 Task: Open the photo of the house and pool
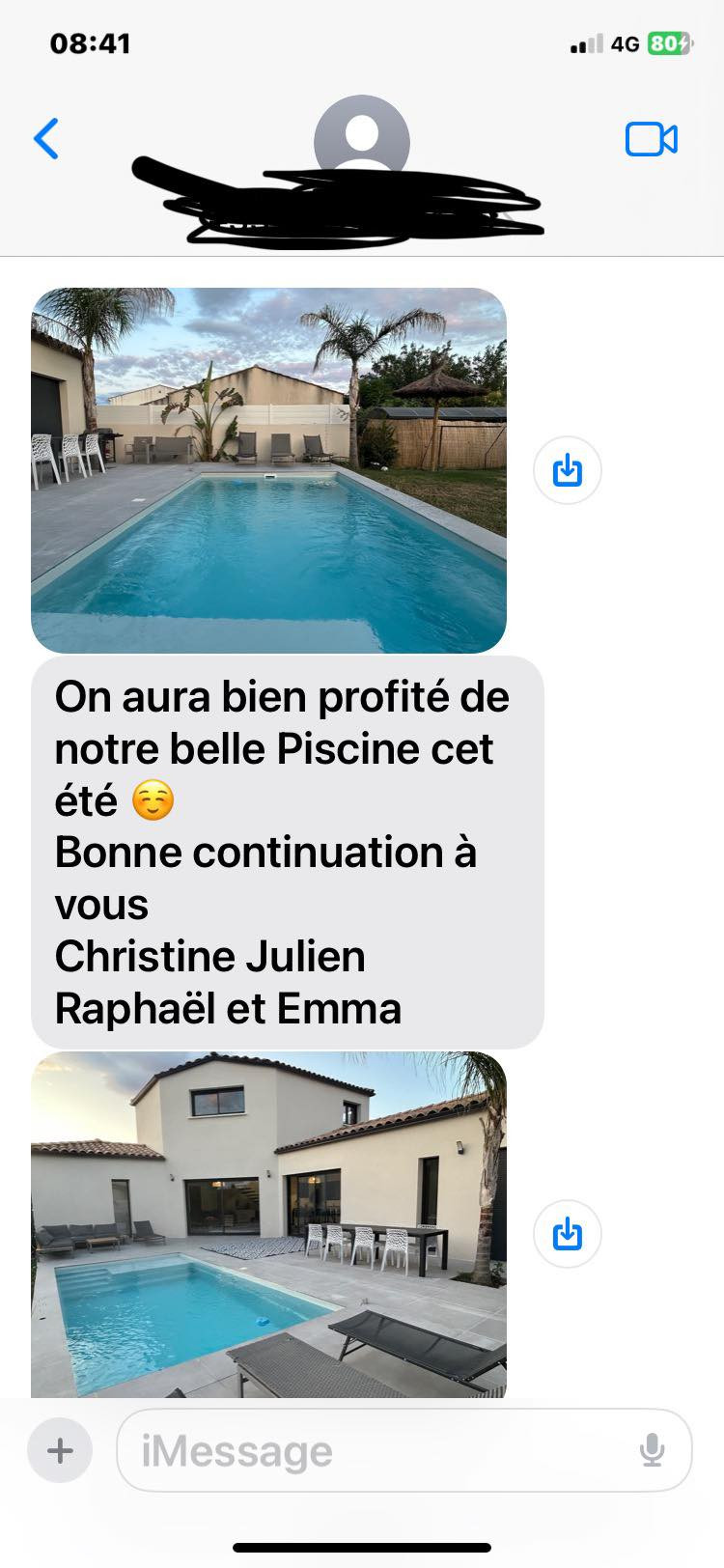[268, 1224]
